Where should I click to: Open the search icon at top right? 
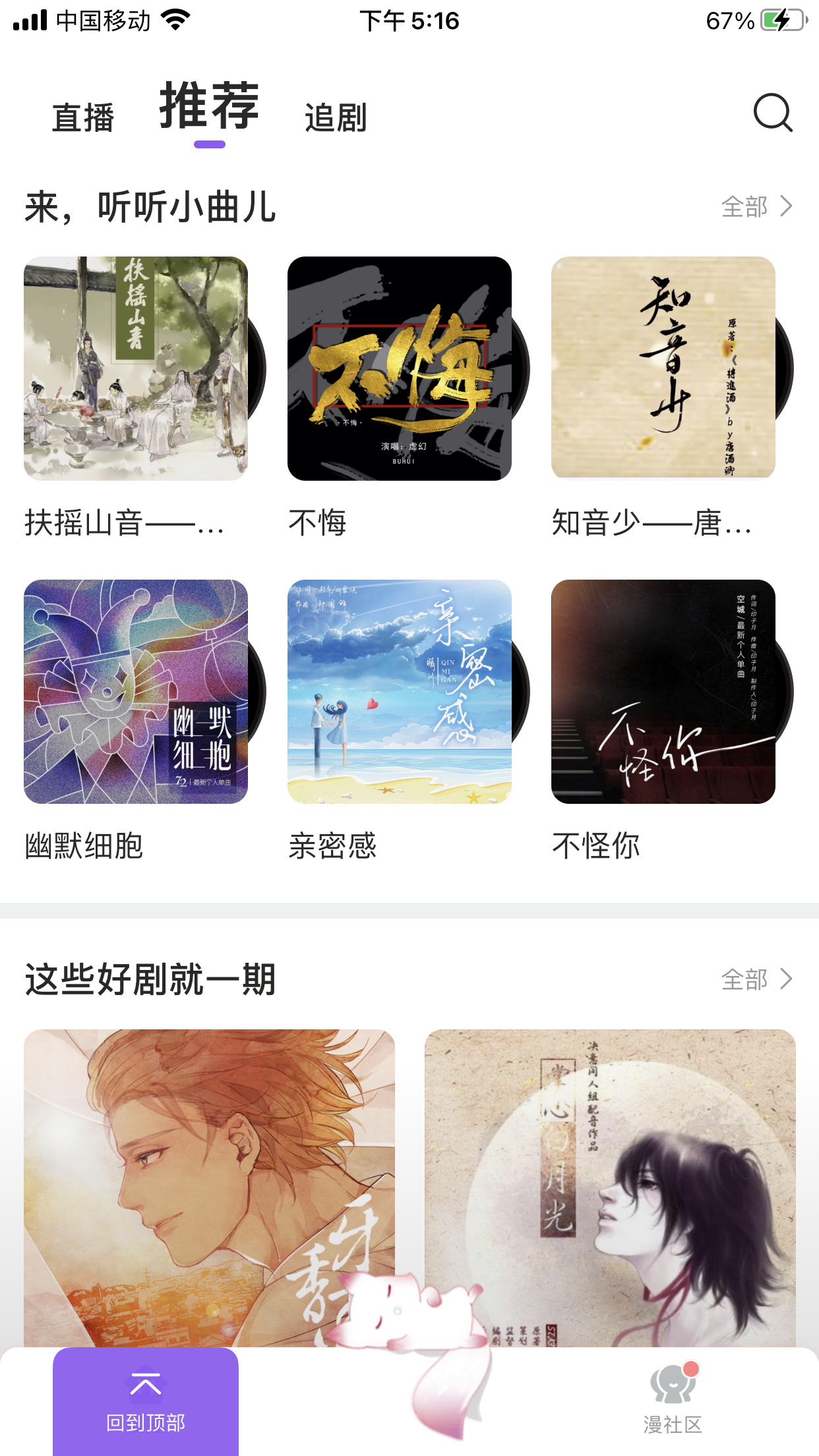[773, 113]
